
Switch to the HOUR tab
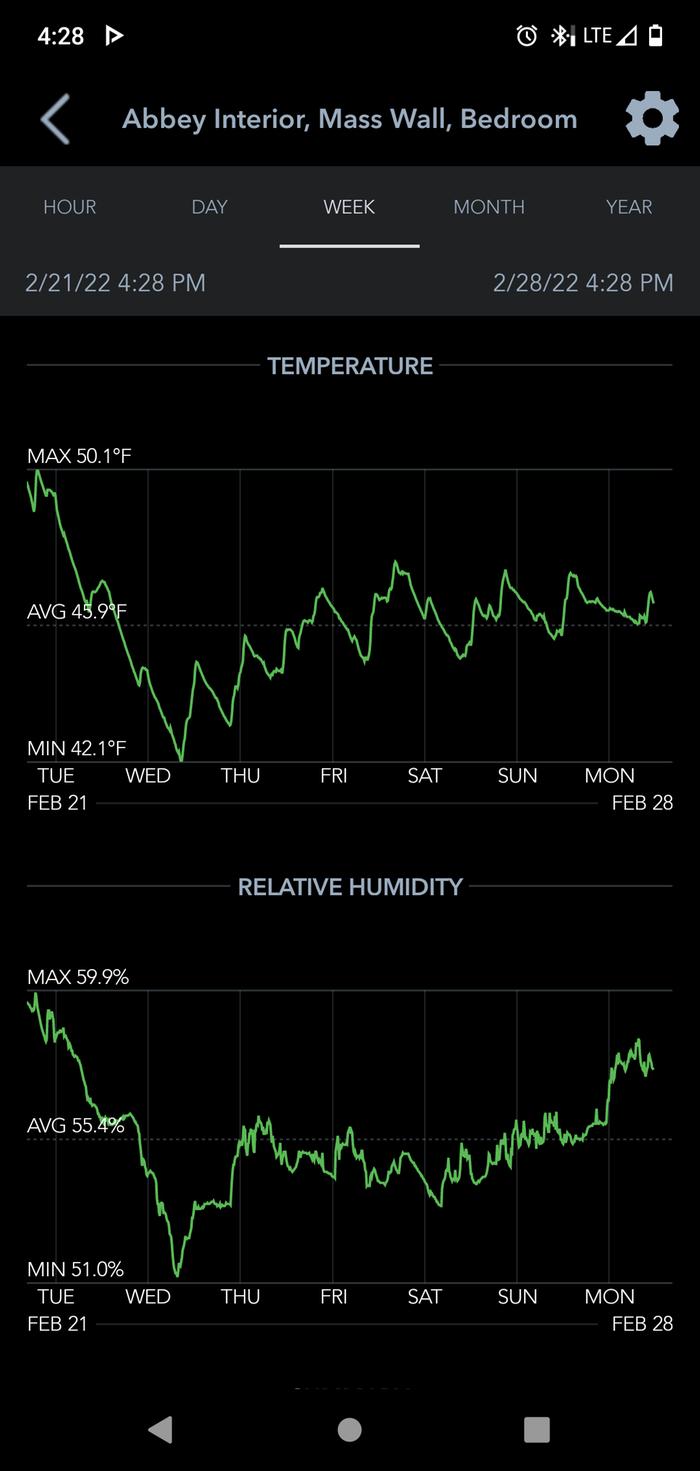click(70, 207)
